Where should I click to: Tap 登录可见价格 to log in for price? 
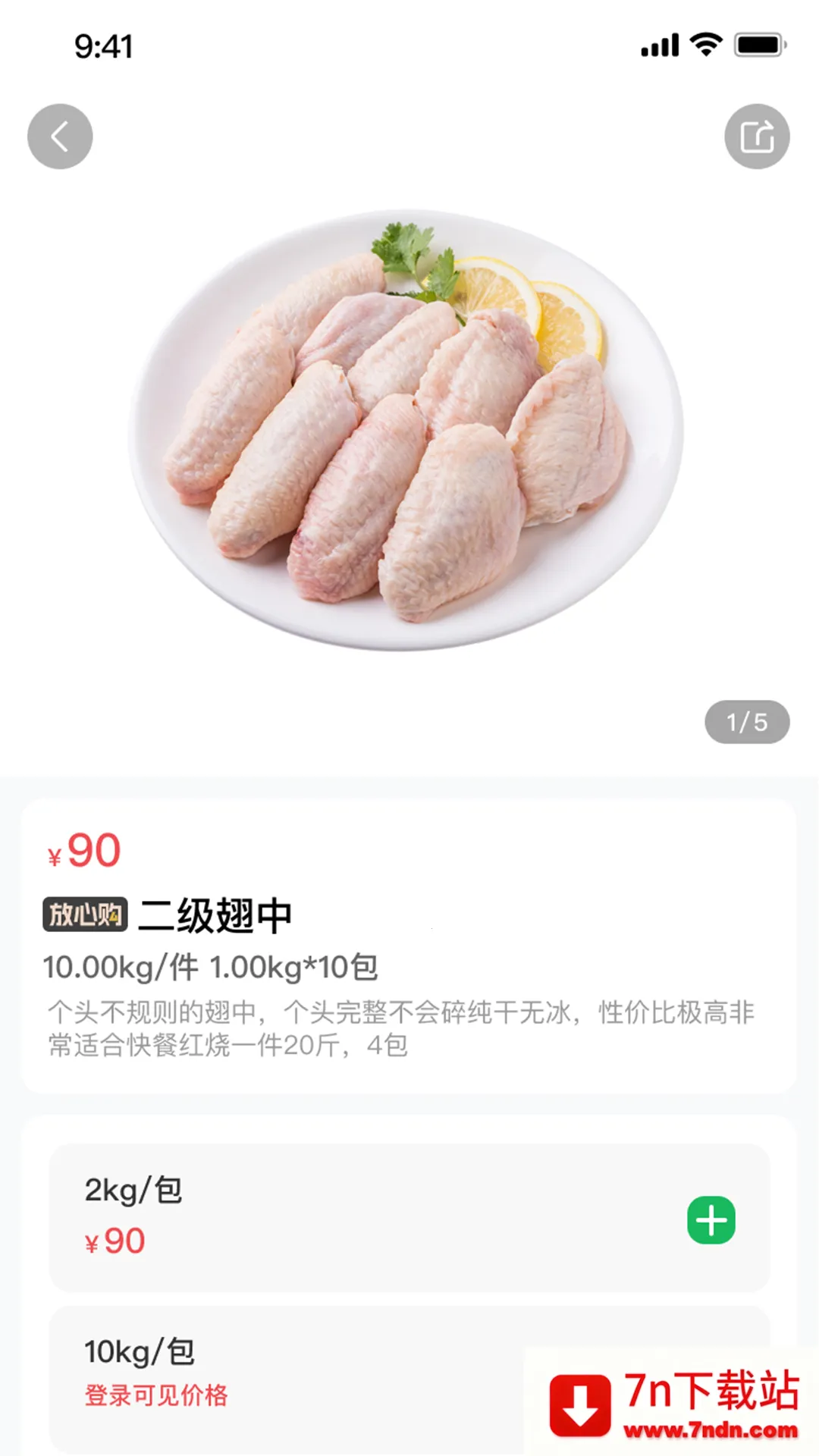click(x=156, y=1395)
